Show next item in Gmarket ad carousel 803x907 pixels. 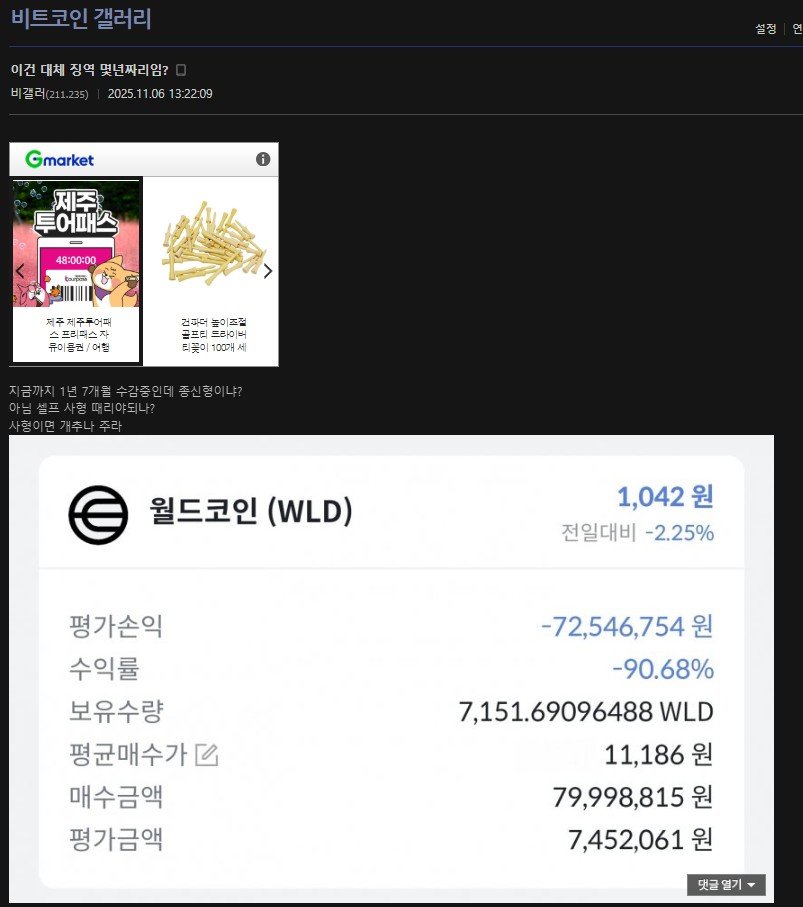tap(267, 271)
